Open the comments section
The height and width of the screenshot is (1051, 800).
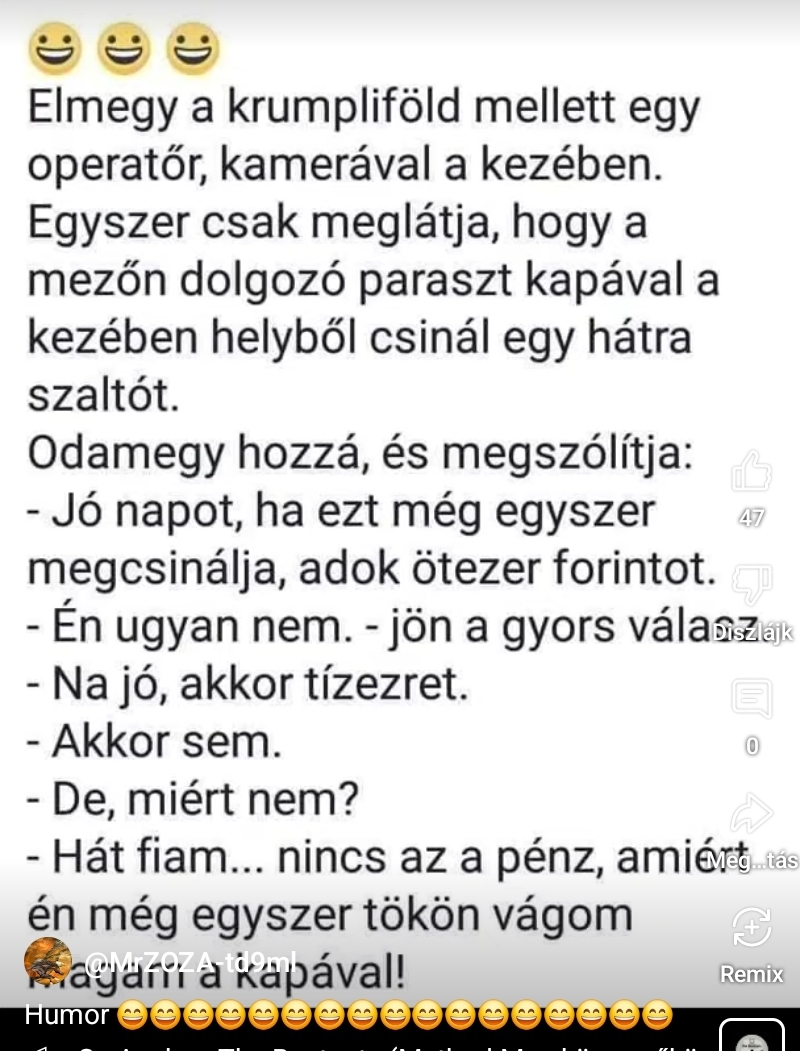point(752,699)
